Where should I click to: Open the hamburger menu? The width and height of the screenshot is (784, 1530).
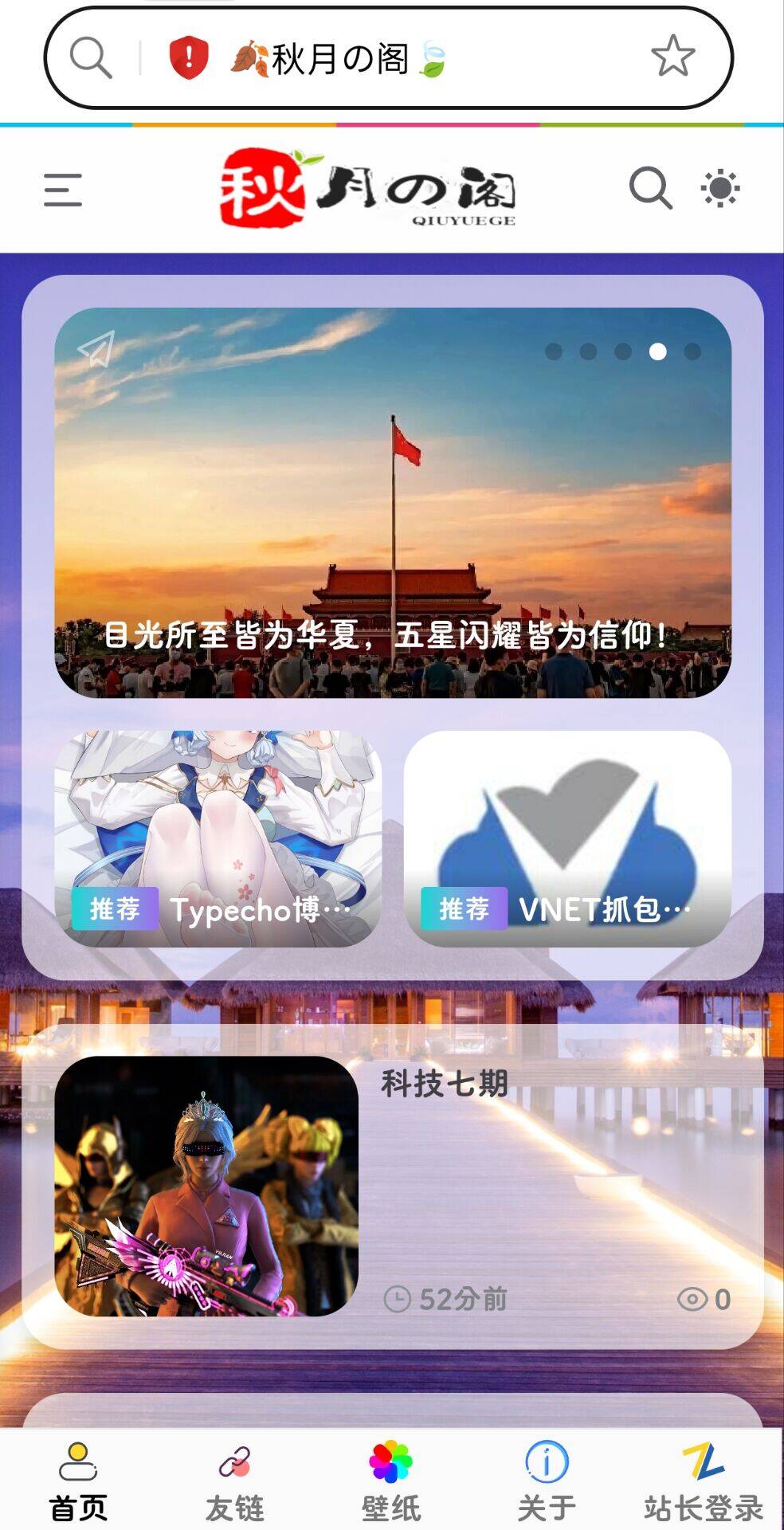pos(63,190)
